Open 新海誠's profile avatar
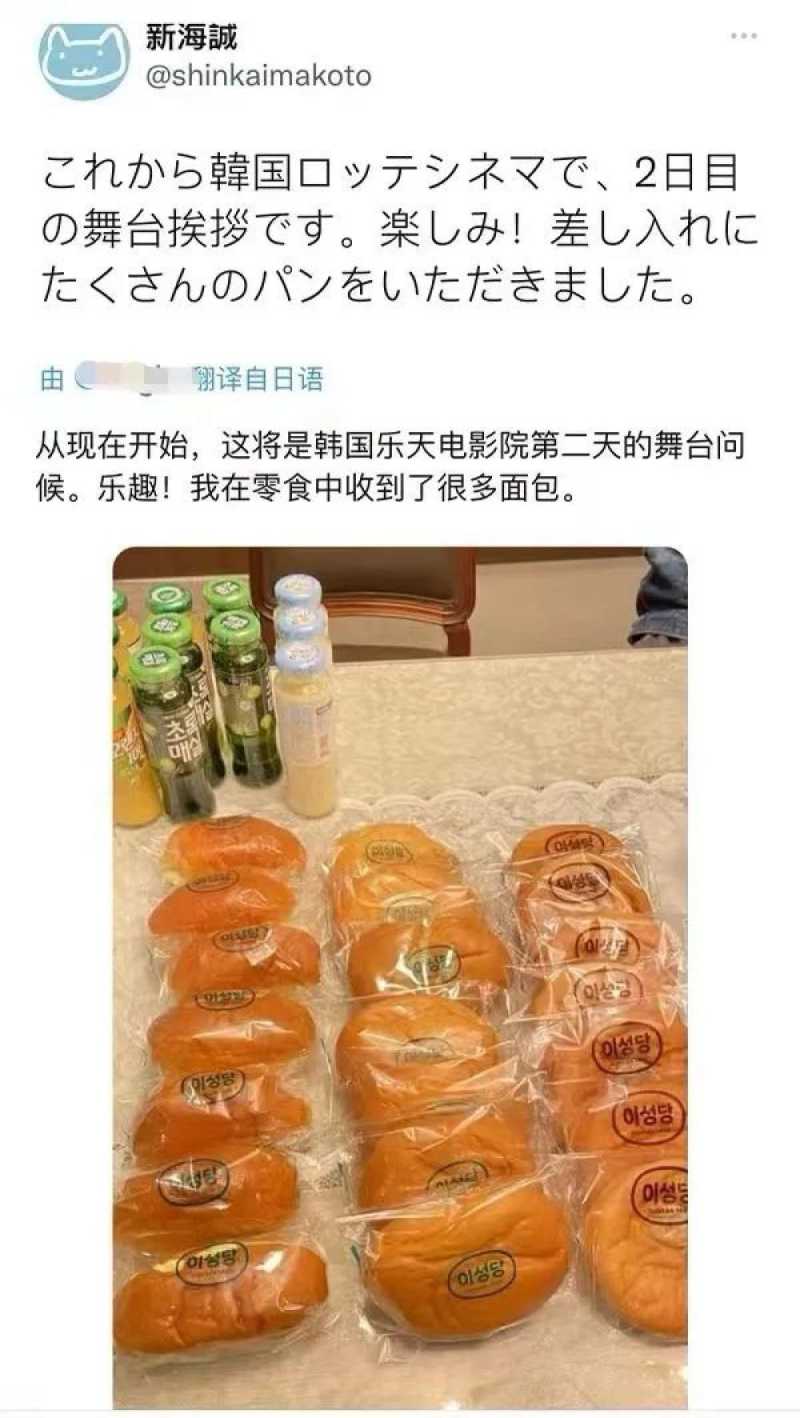The height and width of the screenshot is (1418, 800). [x=84, y=60]
